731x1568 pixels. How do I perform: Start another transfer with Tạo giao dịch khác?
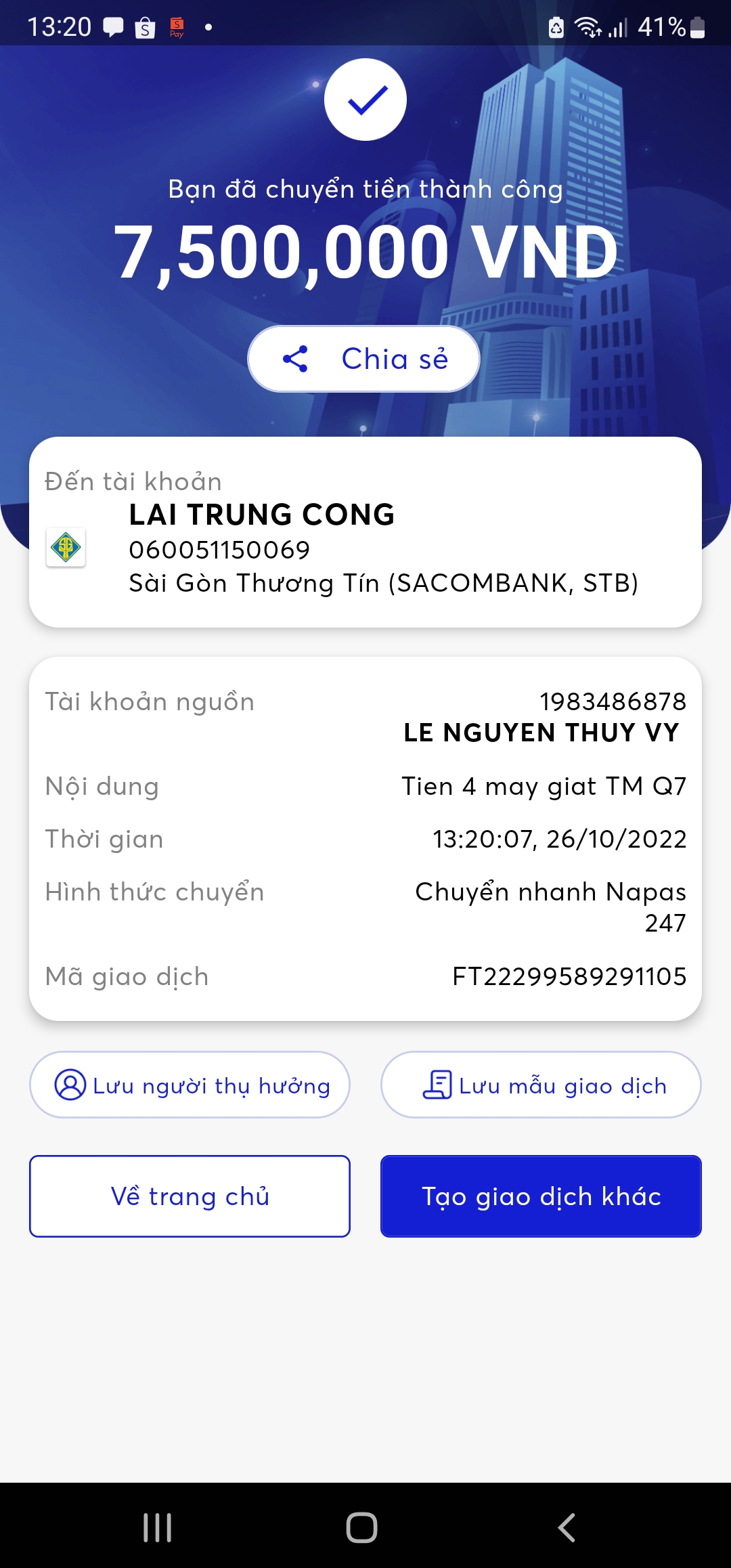(541, 1196)
